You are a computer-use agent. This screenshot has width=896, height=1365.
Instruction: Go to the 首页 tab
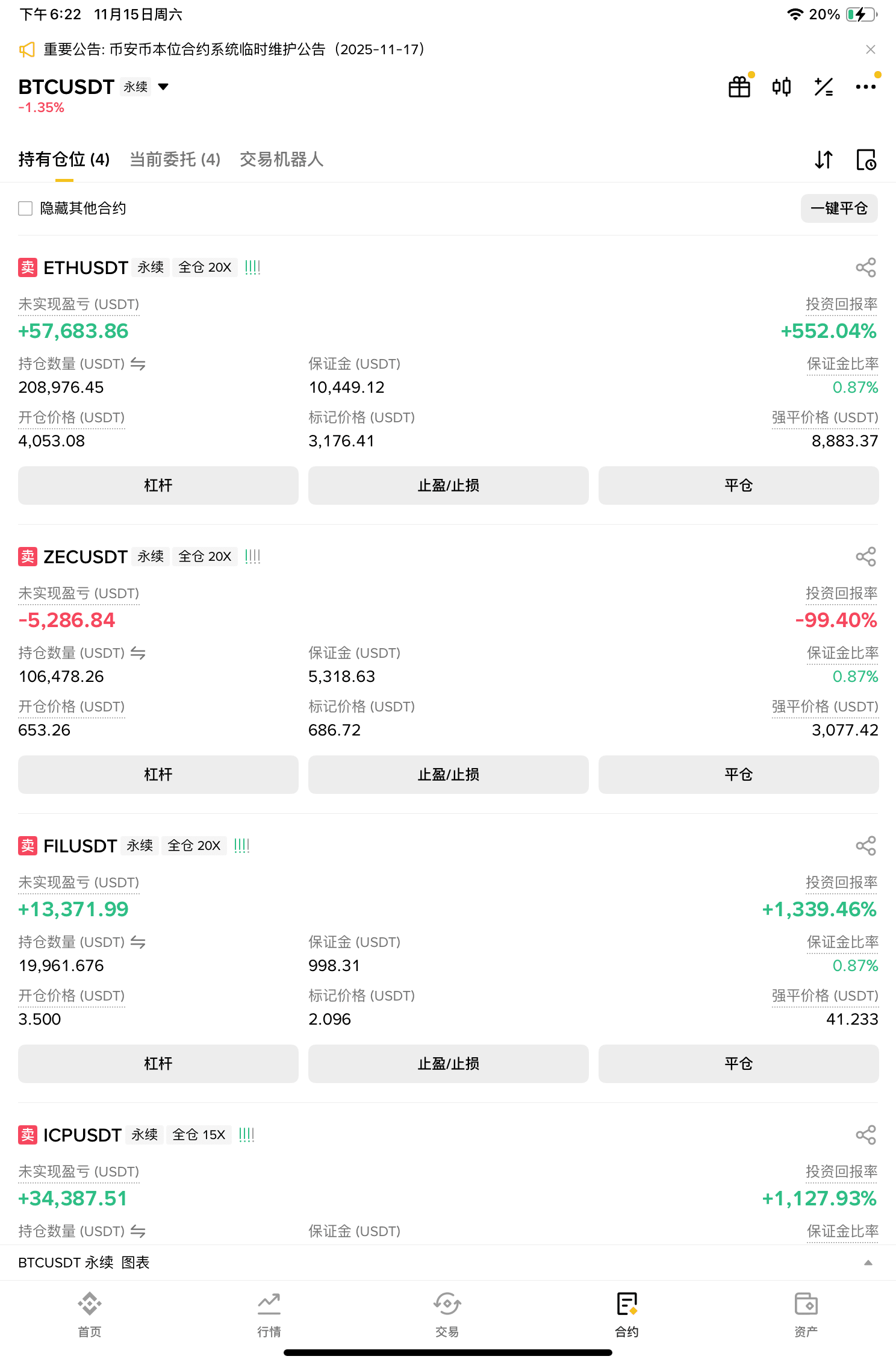point(90,1312)
